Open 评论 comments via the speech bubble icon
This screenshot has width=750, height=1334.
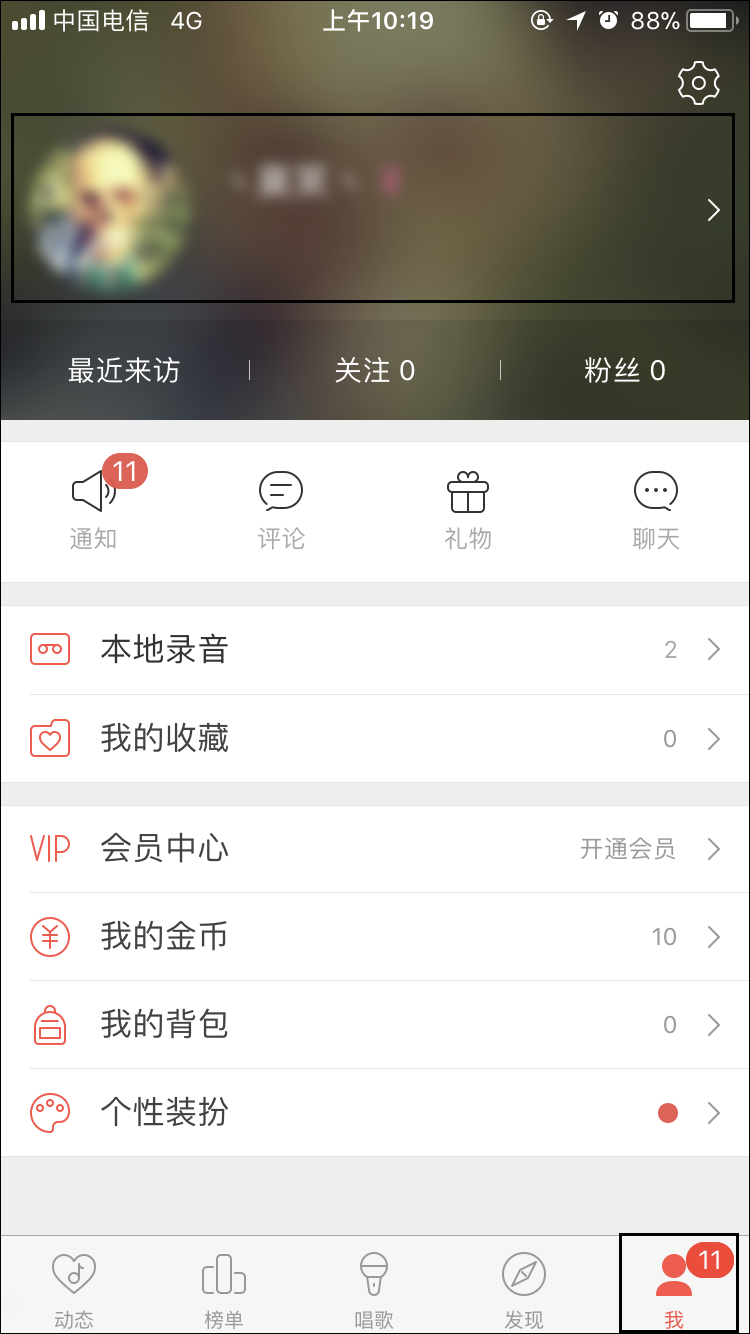280,491
